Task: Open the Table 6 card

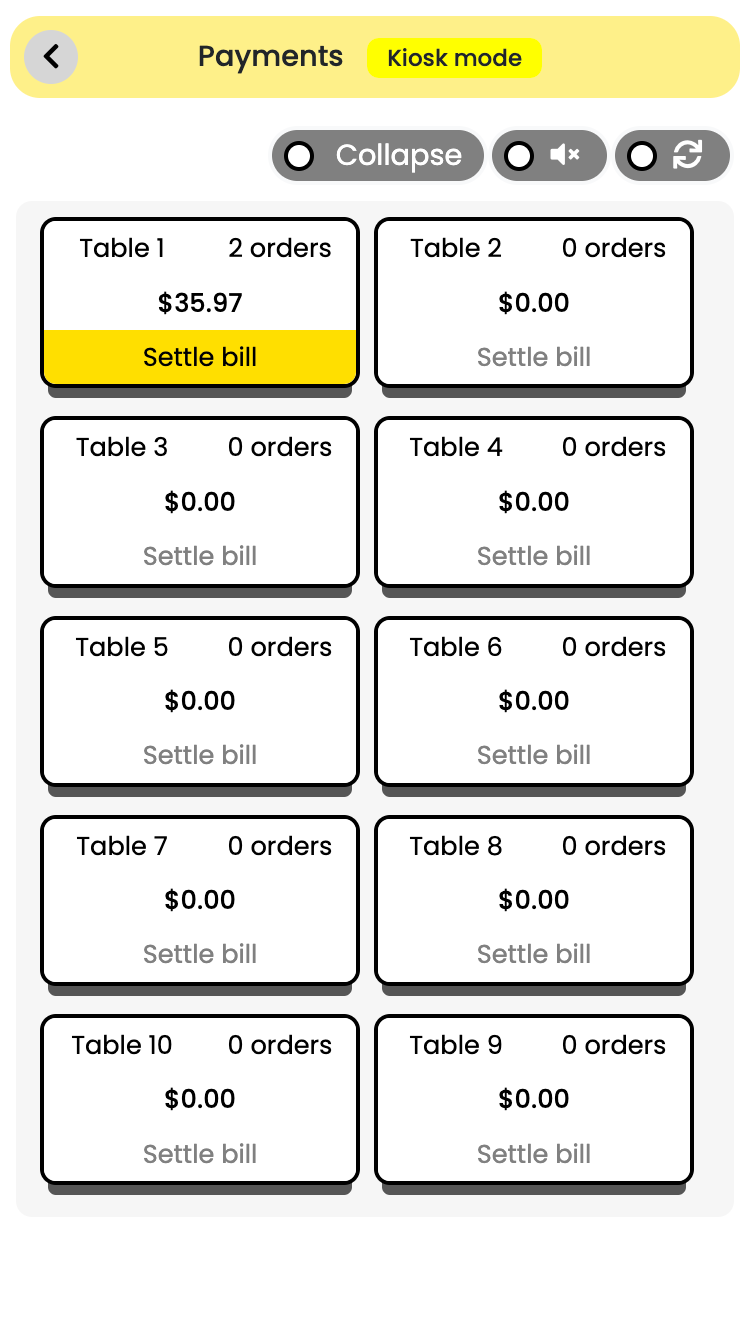Action: 534,701
